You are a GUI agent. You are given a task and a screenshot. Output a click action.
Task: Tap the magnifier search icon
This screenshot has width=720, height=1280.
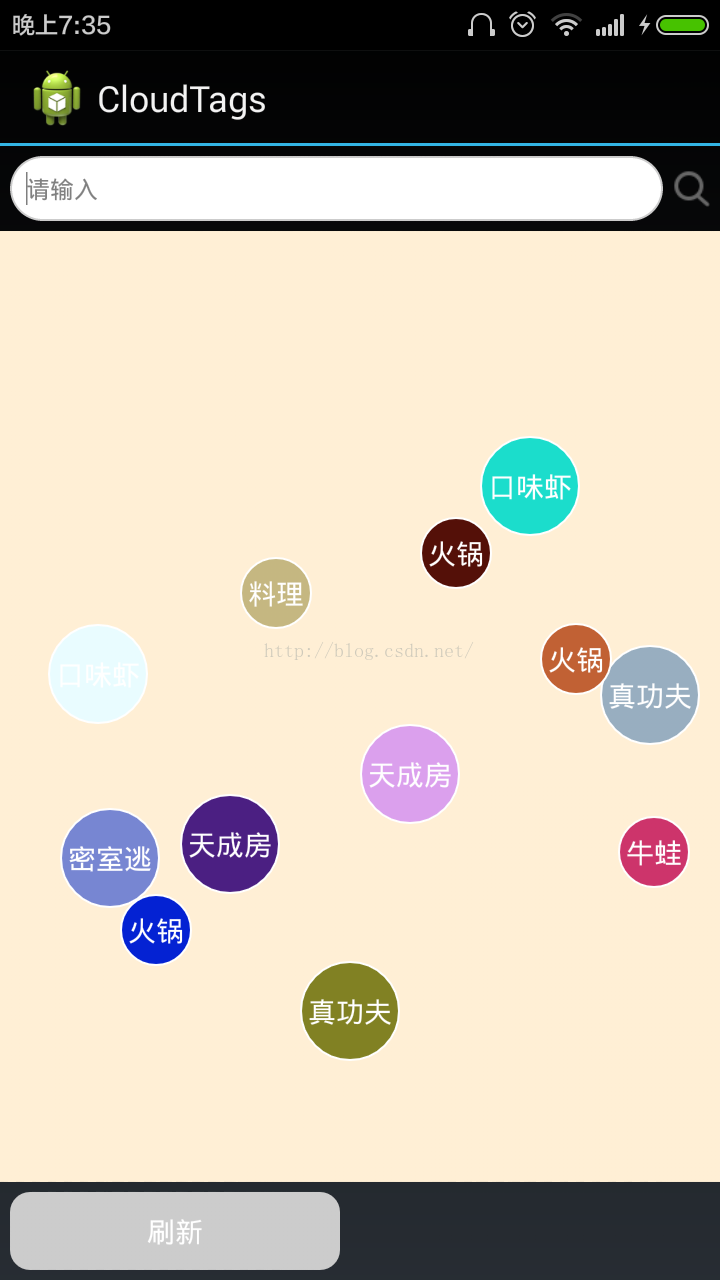pos(690,188)
